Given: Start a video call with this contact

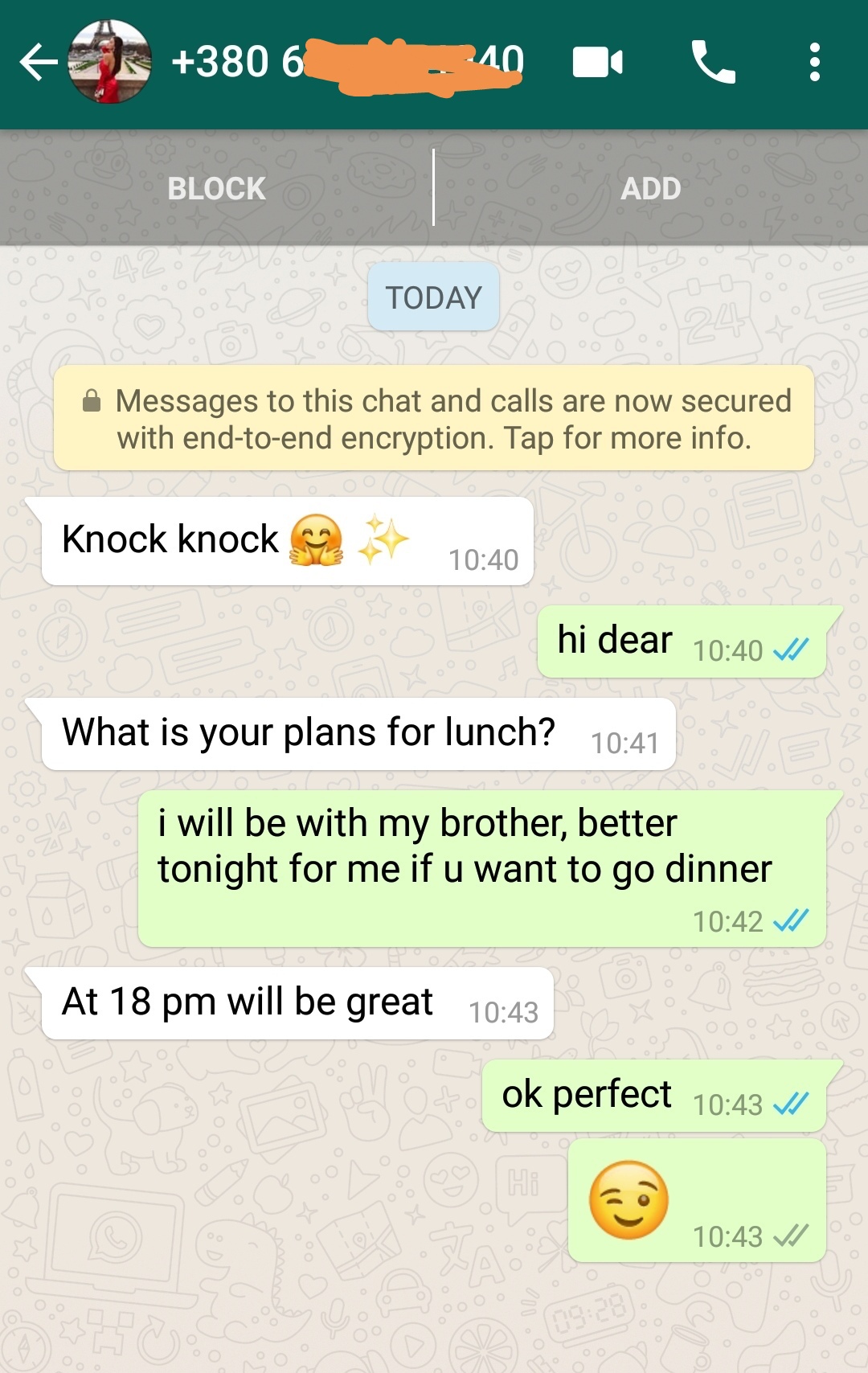Looking at the screenshot, I should click(597, 63).
